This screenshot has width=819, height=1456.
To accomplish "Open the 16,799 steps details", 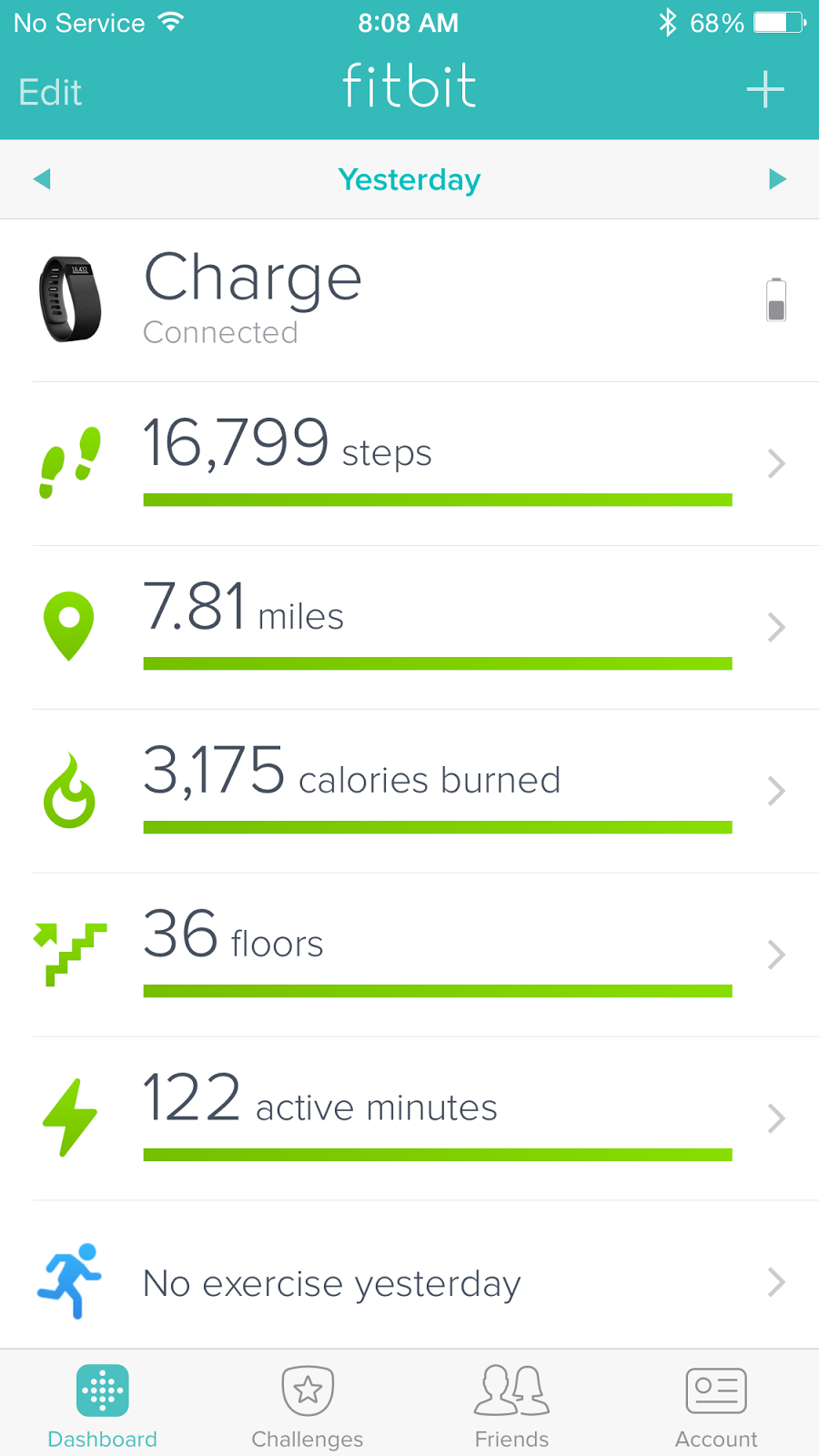I will [409, 463].
